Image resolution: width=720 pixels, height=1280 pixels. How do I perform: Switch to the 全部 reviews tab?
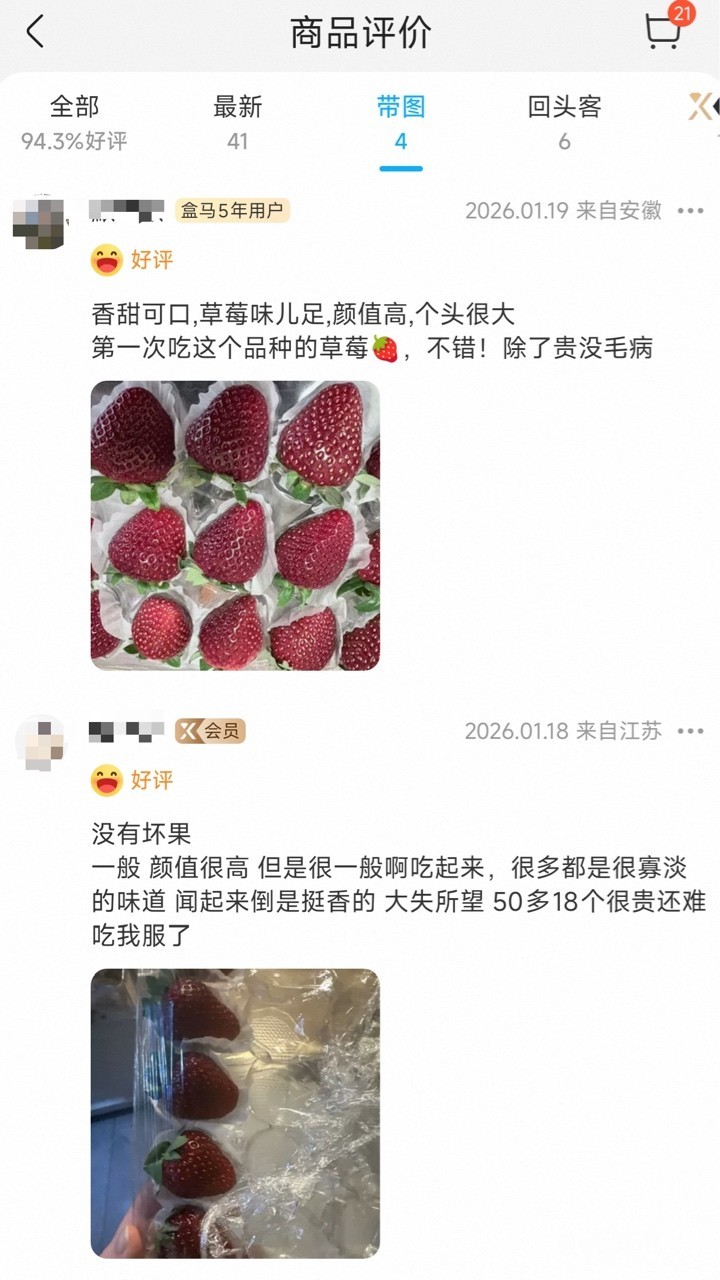click(x=74, y=122)
